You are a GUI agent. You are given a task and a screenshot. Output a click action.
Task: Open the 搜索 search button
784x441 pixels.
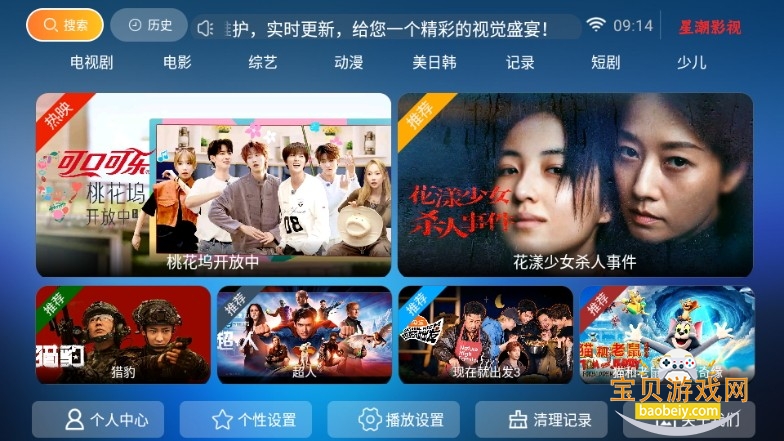pos(65,25)
